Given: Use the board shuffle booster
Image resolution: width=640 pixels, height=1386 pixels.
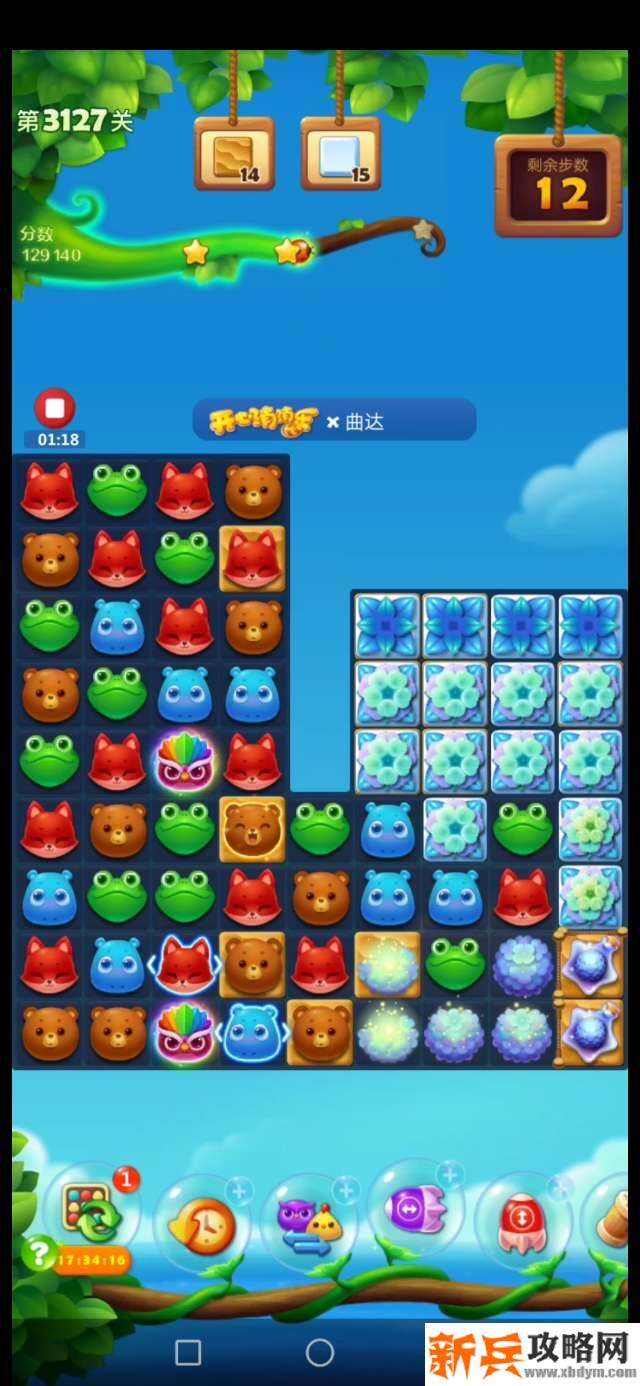Looking at the screenshot, I should [x=90, y=1214].
